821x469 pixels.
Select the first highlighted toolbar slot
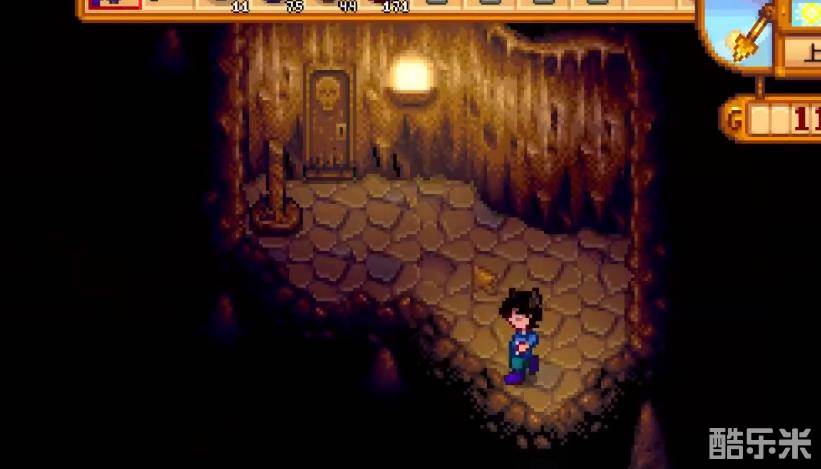[x=113, y=3]
